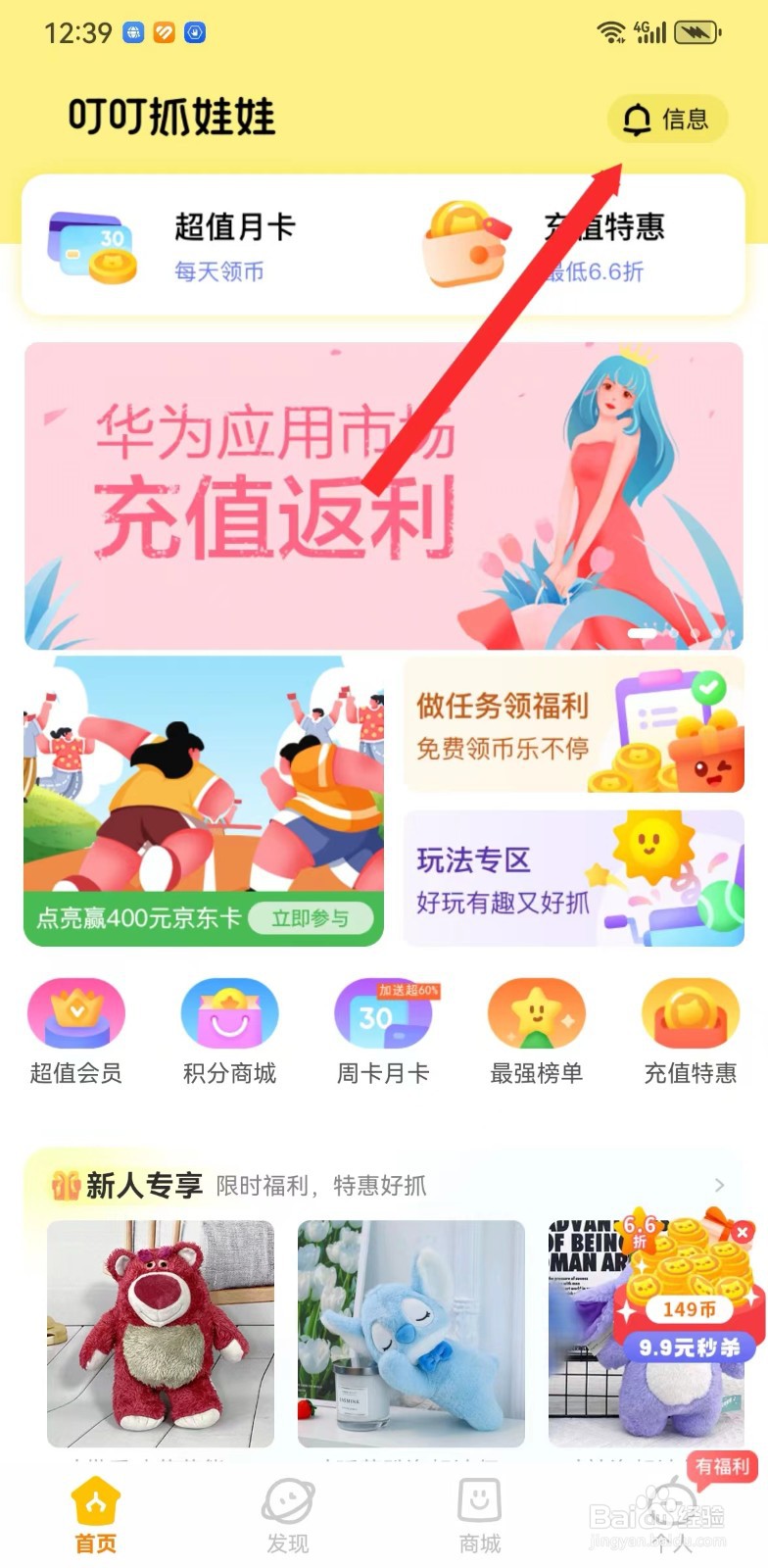Select the 超值会员 icon
Screen dimensions: 768x1568
(76, 1012)
